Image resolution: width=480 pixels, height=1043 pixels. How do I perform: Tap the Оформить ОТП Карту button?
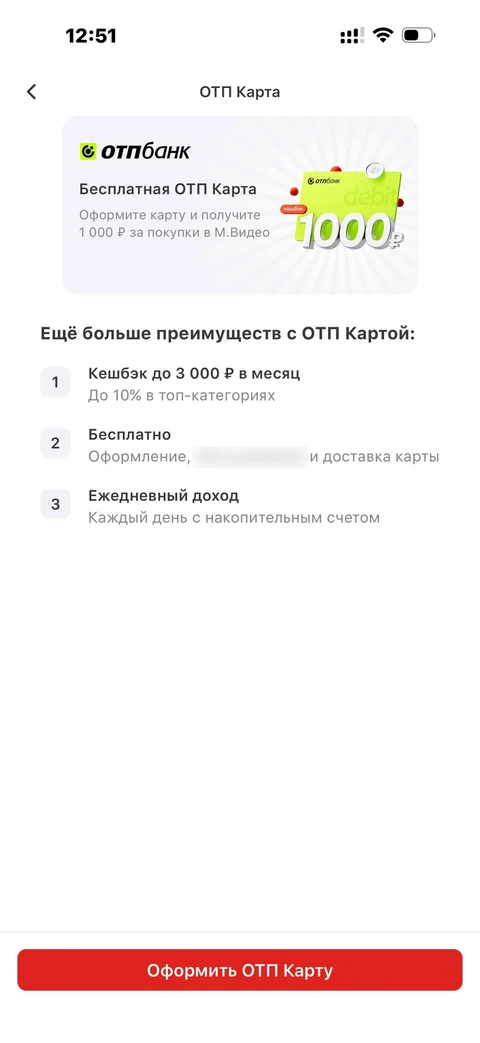(x=240, y=970)
